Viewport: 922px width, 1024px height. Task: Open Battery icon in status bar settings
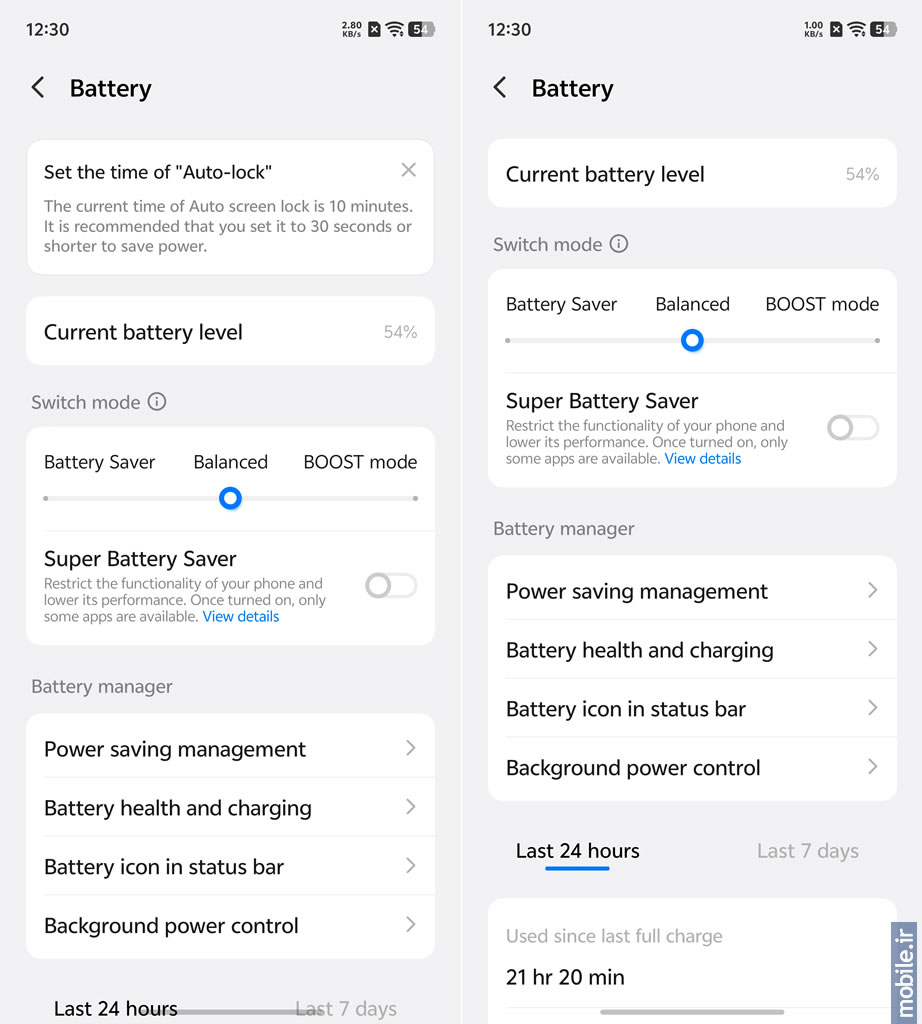tap(230, 867)
